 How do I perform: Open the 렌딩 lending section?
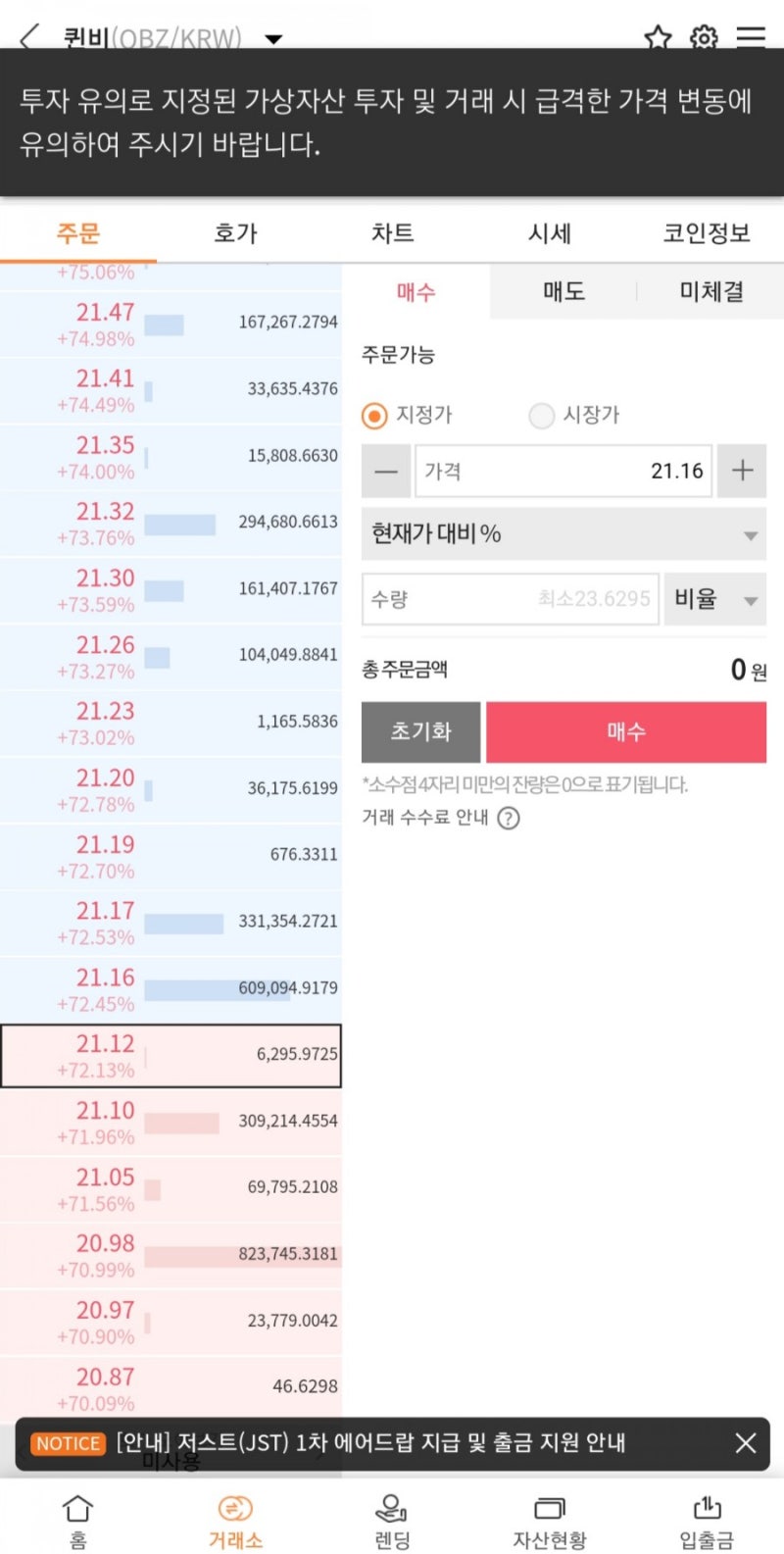click(x=391, y=1519)
